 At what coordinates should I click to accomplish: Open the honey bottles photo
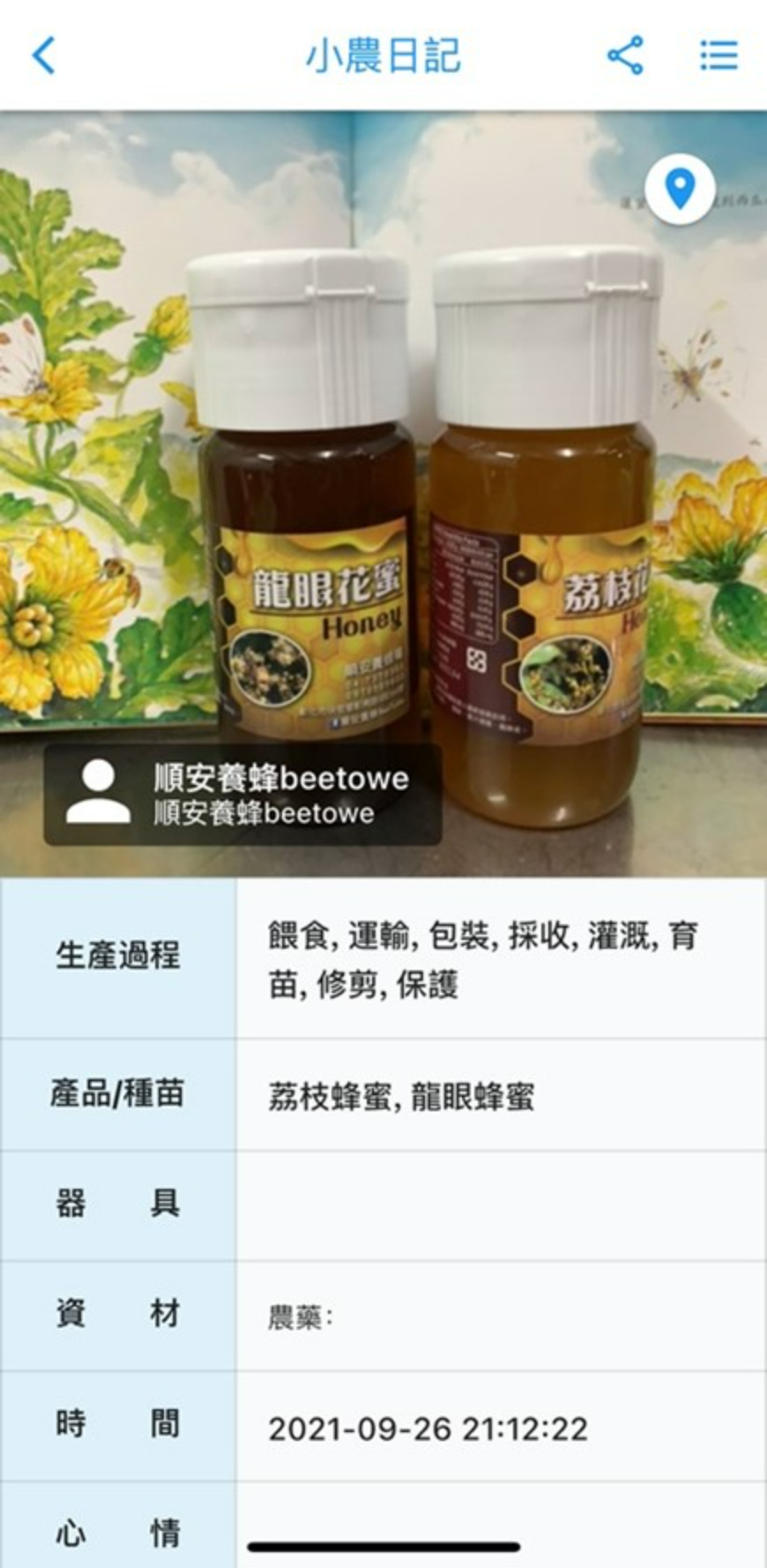coord(423,494)
